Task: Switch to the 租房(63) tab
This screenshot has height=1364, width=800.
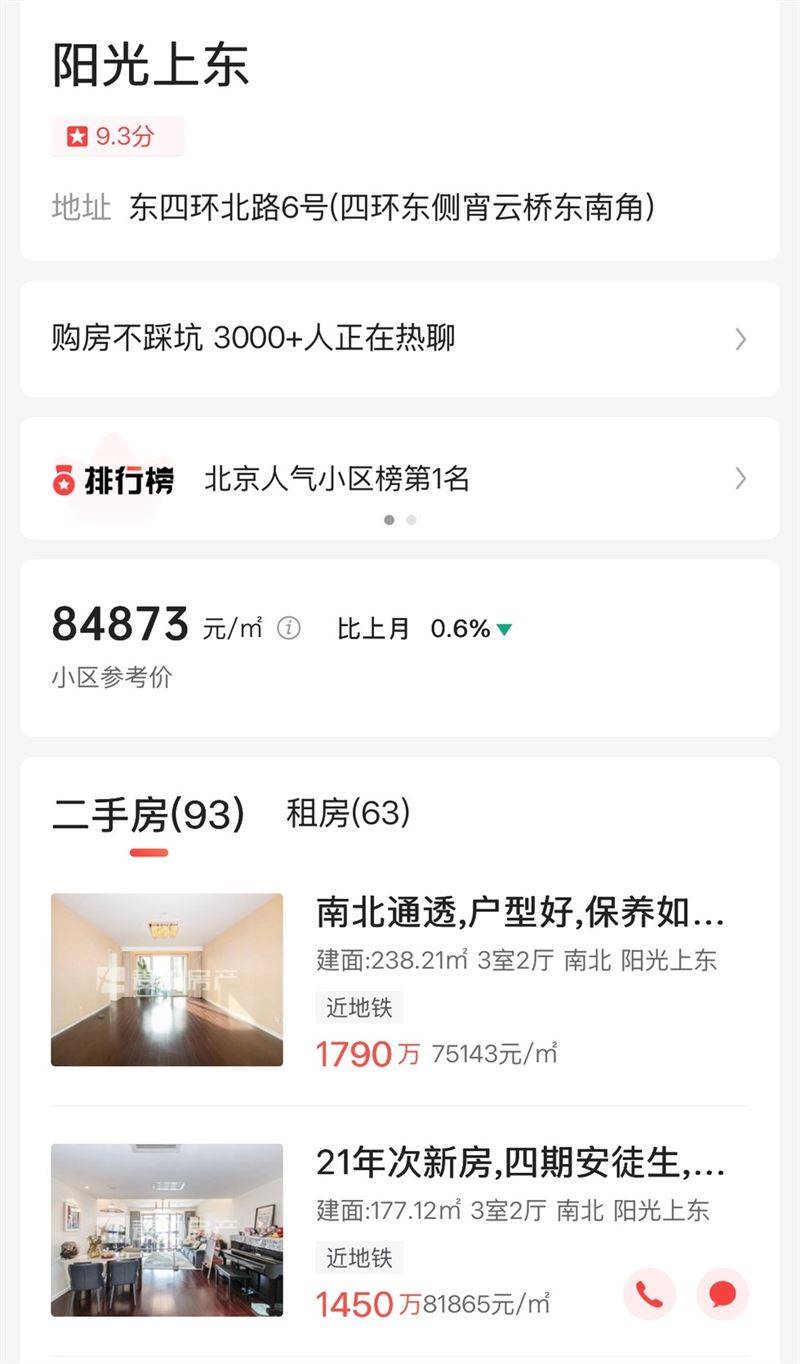Action: click(x=348, y=813)
